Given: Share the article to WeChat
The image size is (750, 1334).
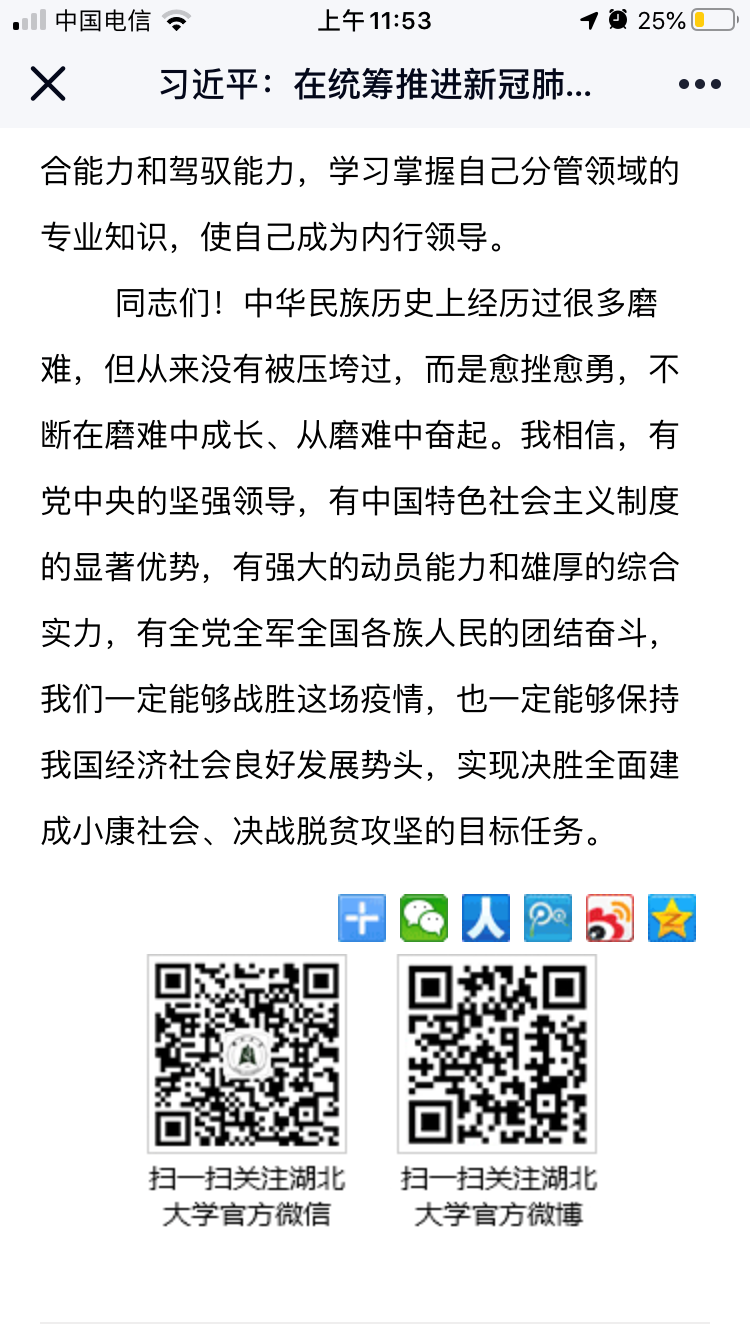Looking at the screenshot, I should (x=424, y=918).
